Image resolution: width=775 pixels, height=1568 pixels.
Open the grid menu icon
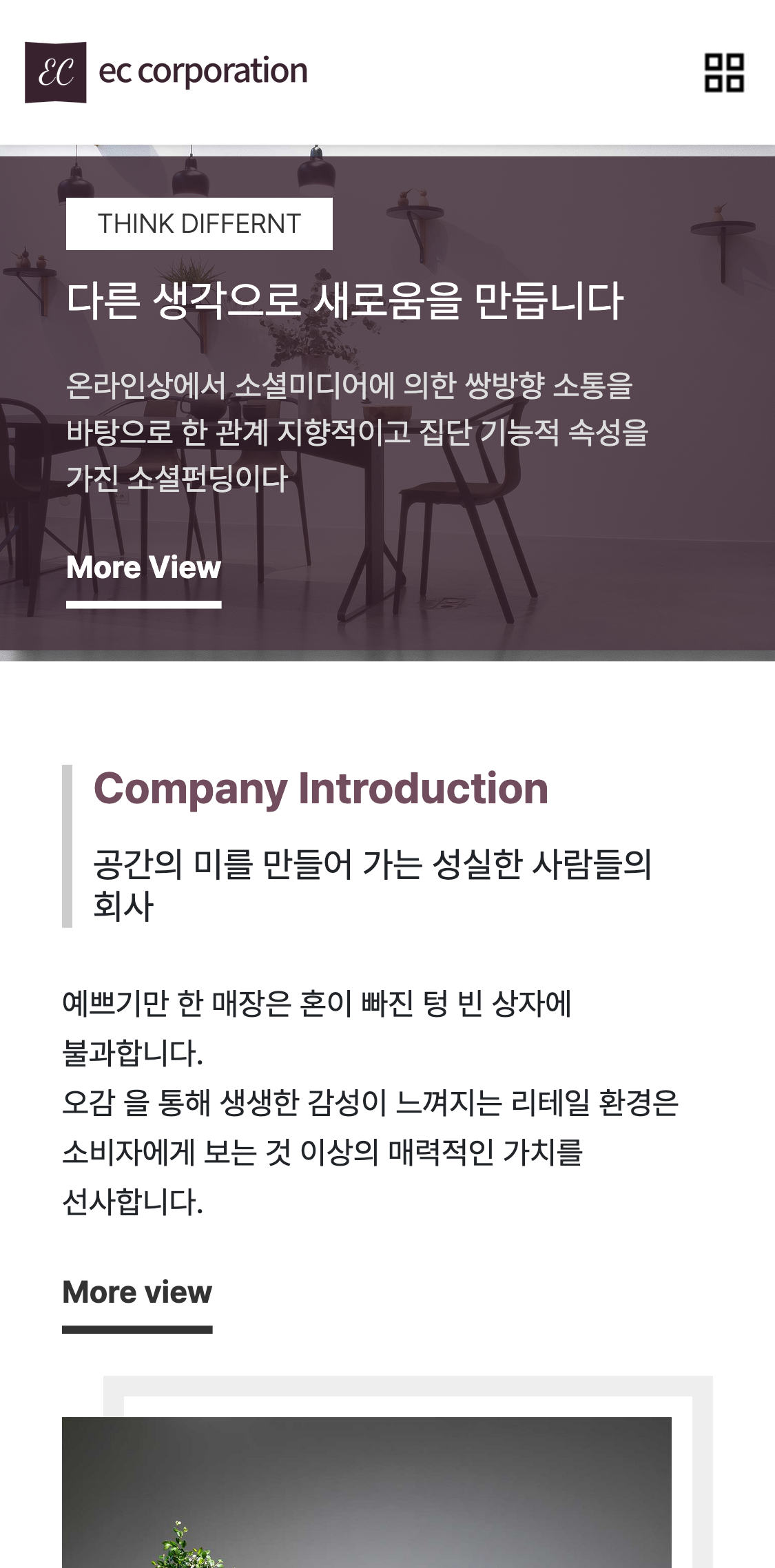tap(723, 72)
